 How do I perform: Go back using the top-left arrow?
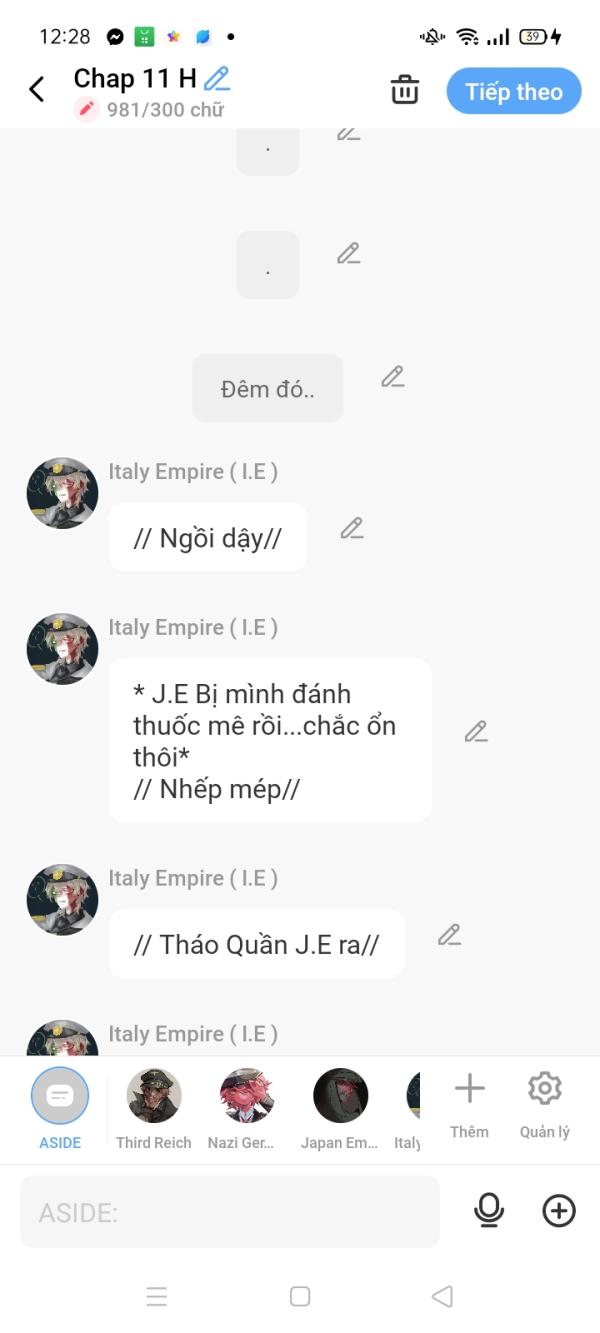tap(37, 90)
